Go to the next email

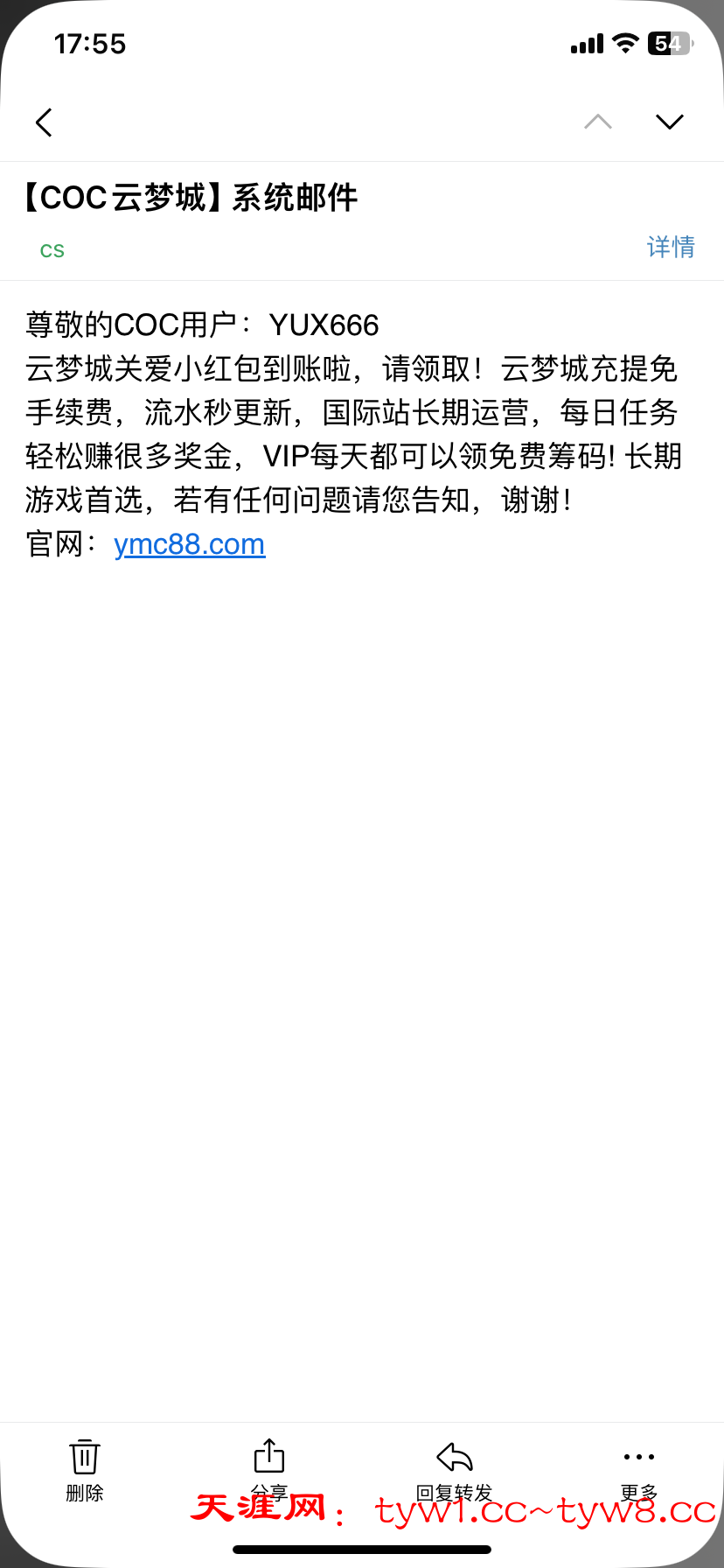670,122
